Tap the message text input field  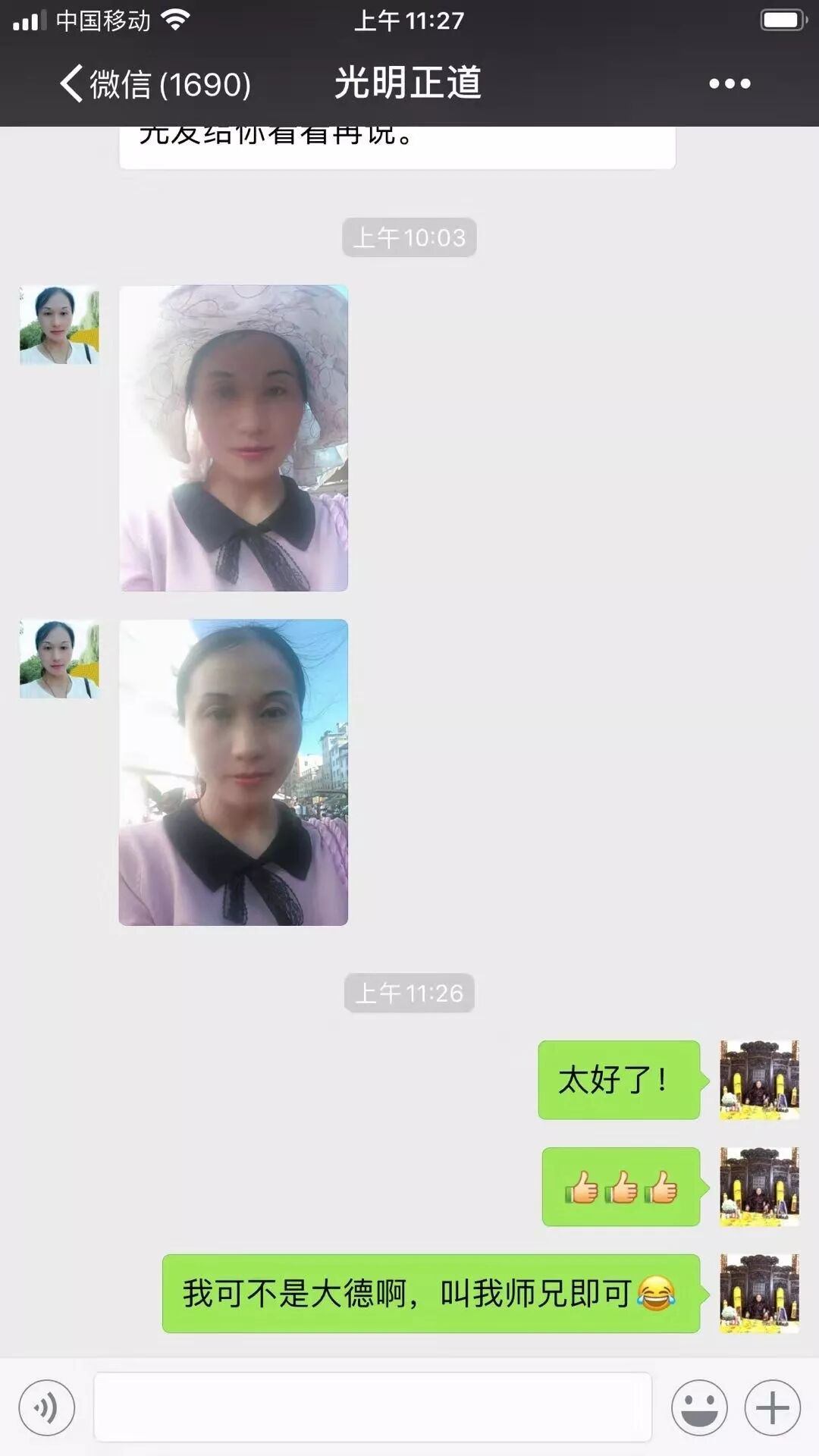[373, 1407]
